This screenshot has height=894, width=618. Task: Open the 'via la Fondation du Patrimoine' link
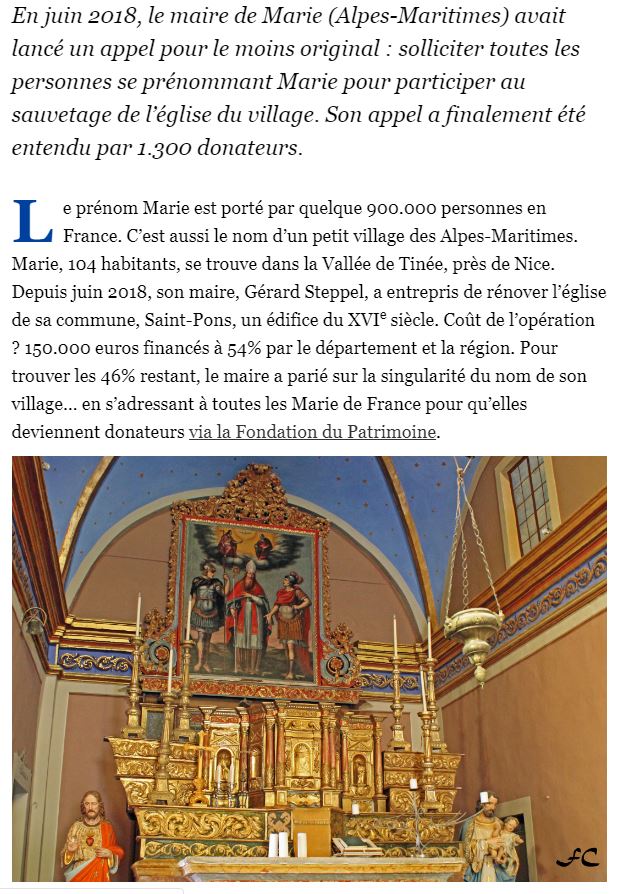point(312,433)
